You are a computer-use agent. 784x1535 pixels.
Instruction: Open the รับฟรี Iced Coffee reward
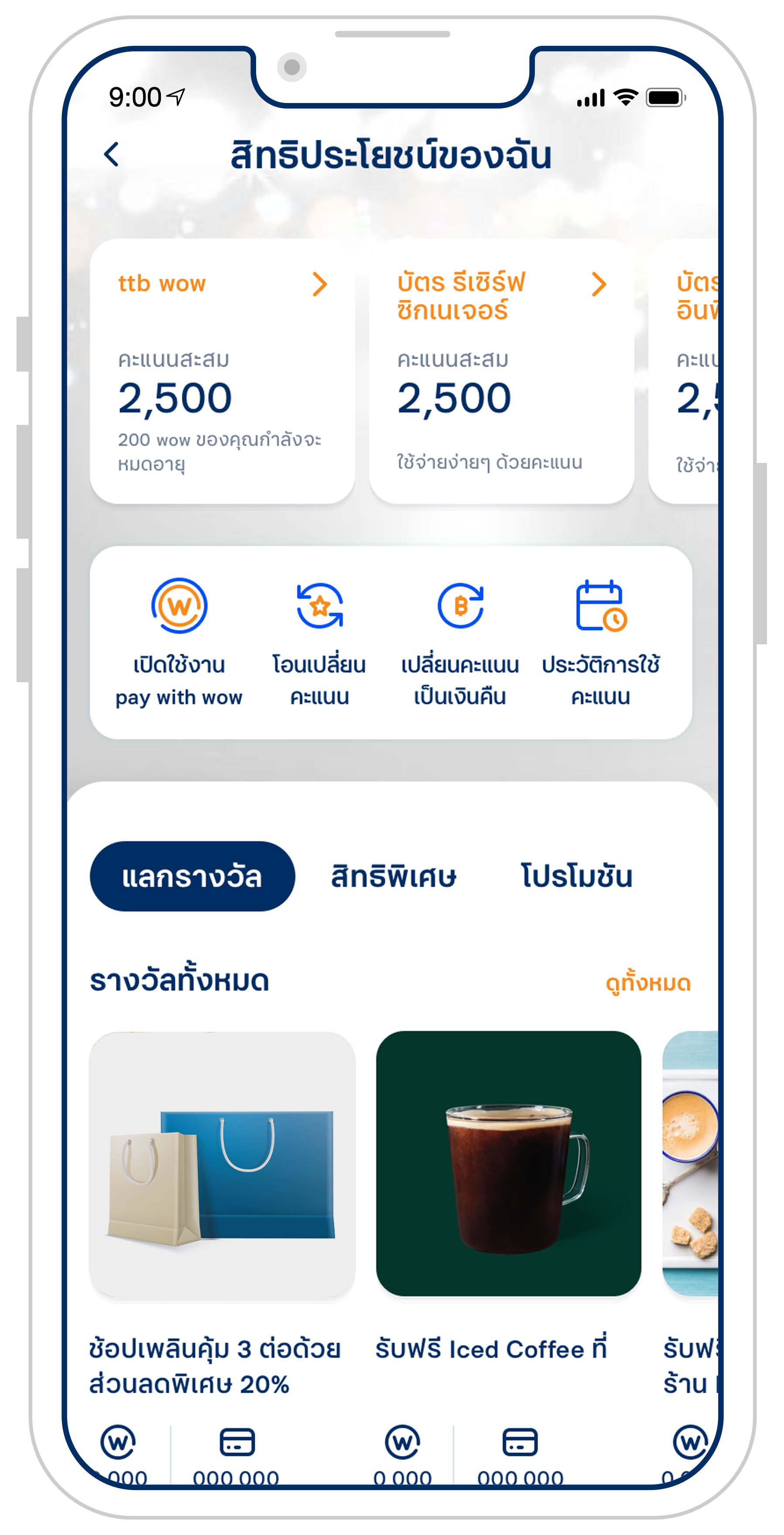[x=508, y=1165]
